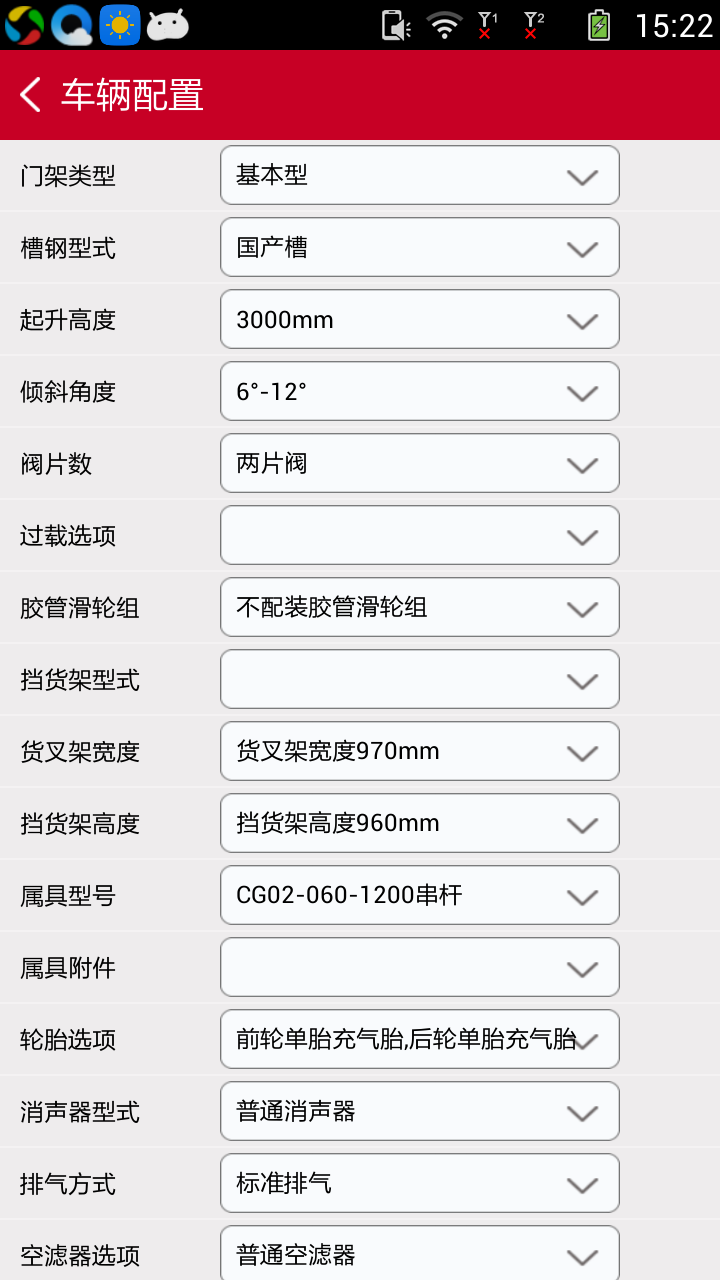720x1280 pixels.
Task: Expand the 轮胎选项 dropdown
Action: tap(420, 1039)
